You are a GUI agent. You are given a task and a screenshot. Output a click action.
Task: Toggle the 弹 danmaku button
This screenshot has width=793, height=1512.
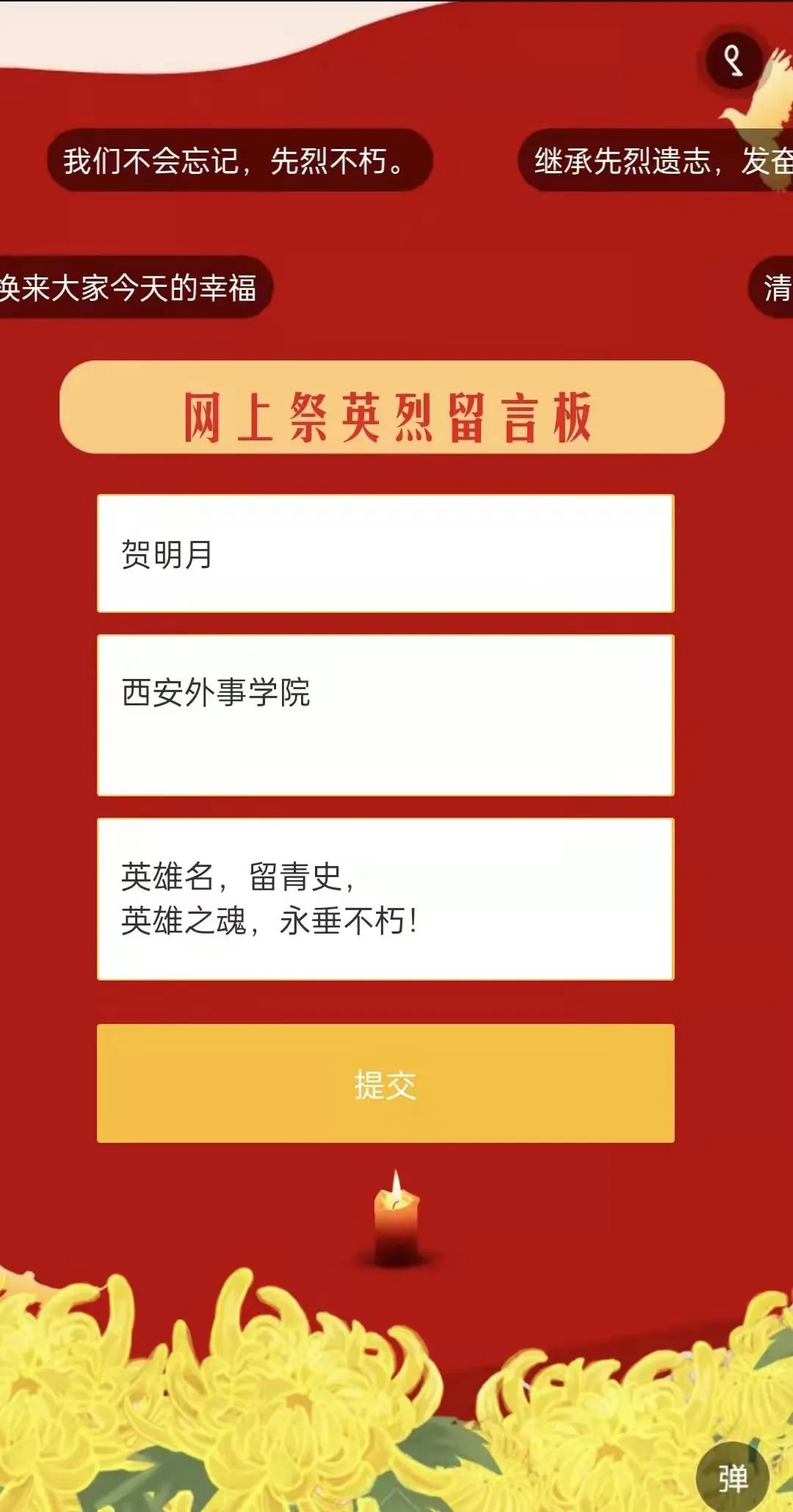pyautogui.click(x=732, y=1478)
